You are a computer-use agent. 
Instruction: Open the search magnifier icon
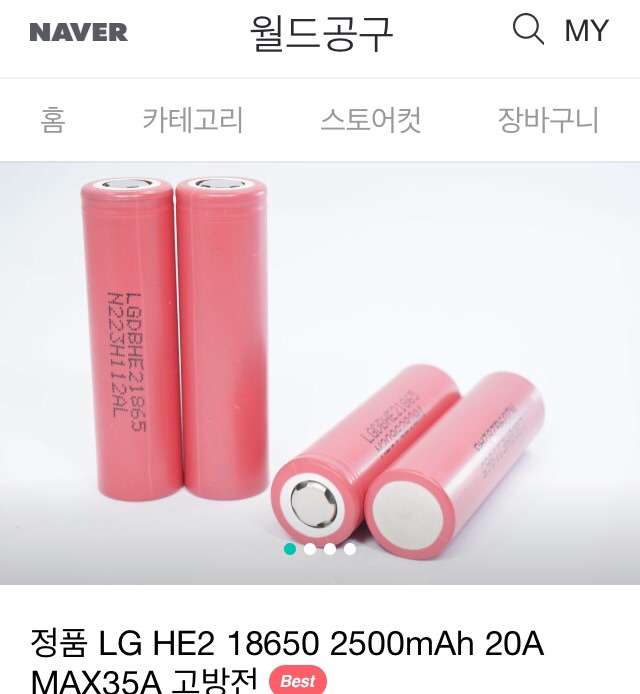coord(528,31)
